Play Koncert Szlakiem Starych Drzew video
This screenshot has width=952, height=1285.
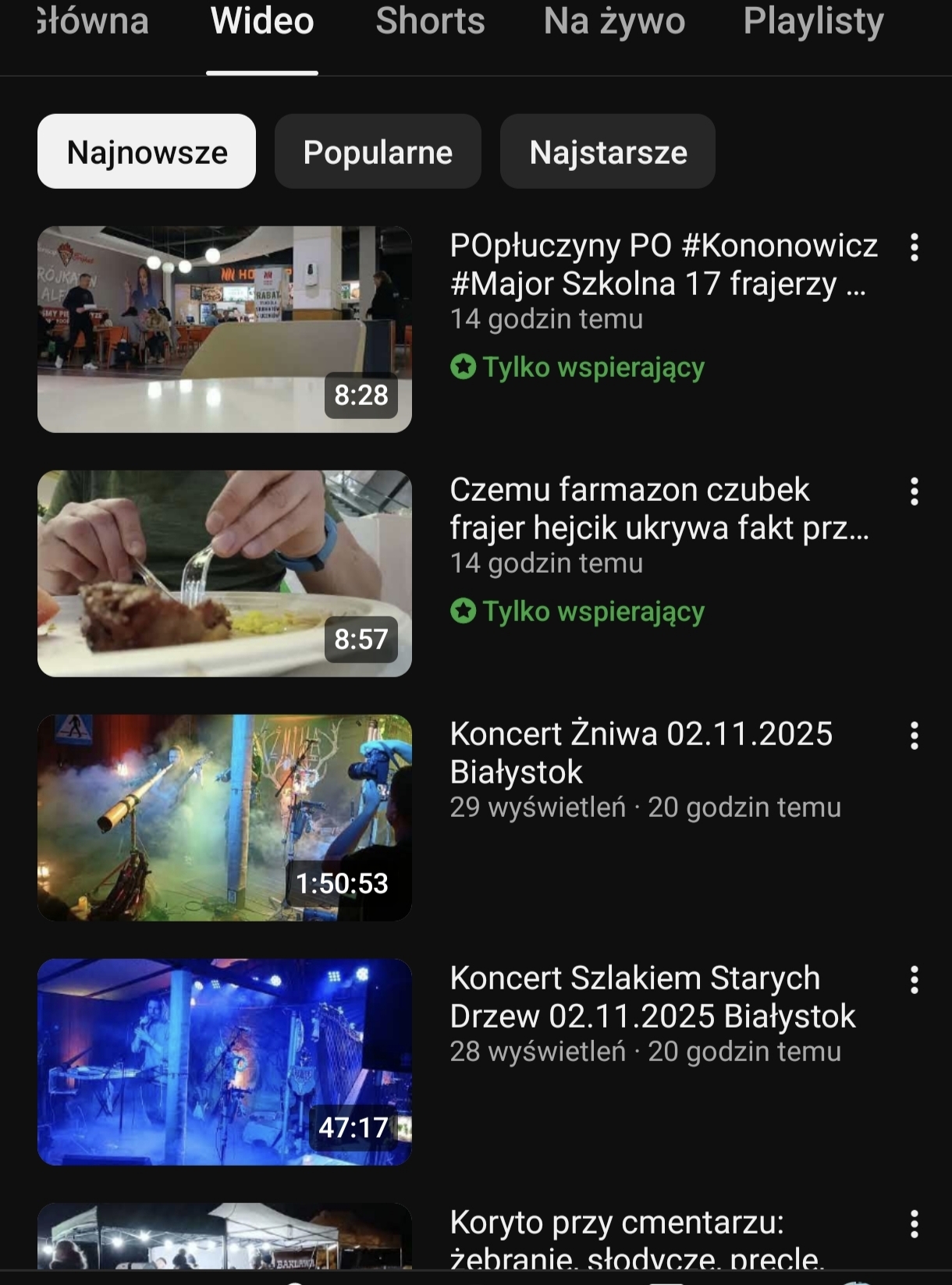click(x=225, y=1062)
